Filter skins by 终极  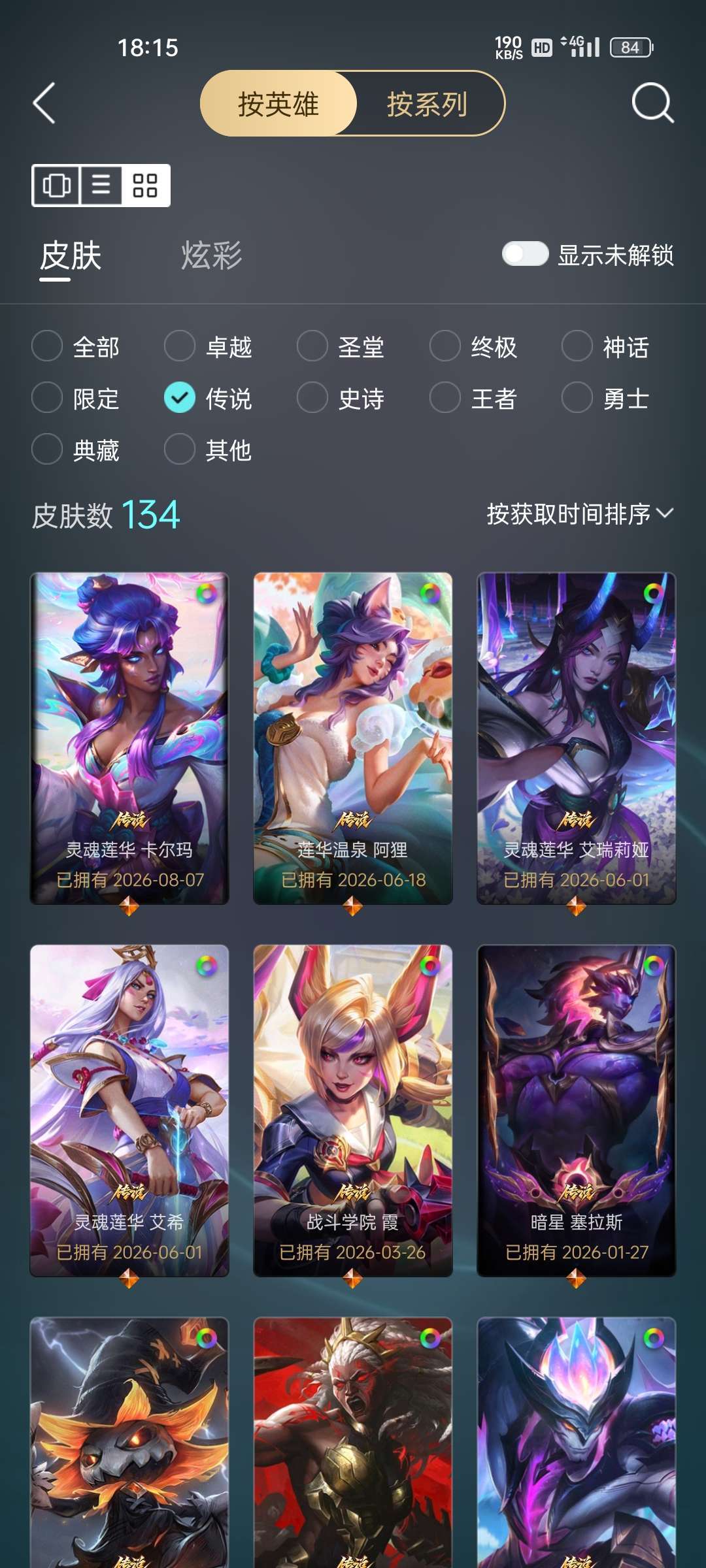point(473,346)
